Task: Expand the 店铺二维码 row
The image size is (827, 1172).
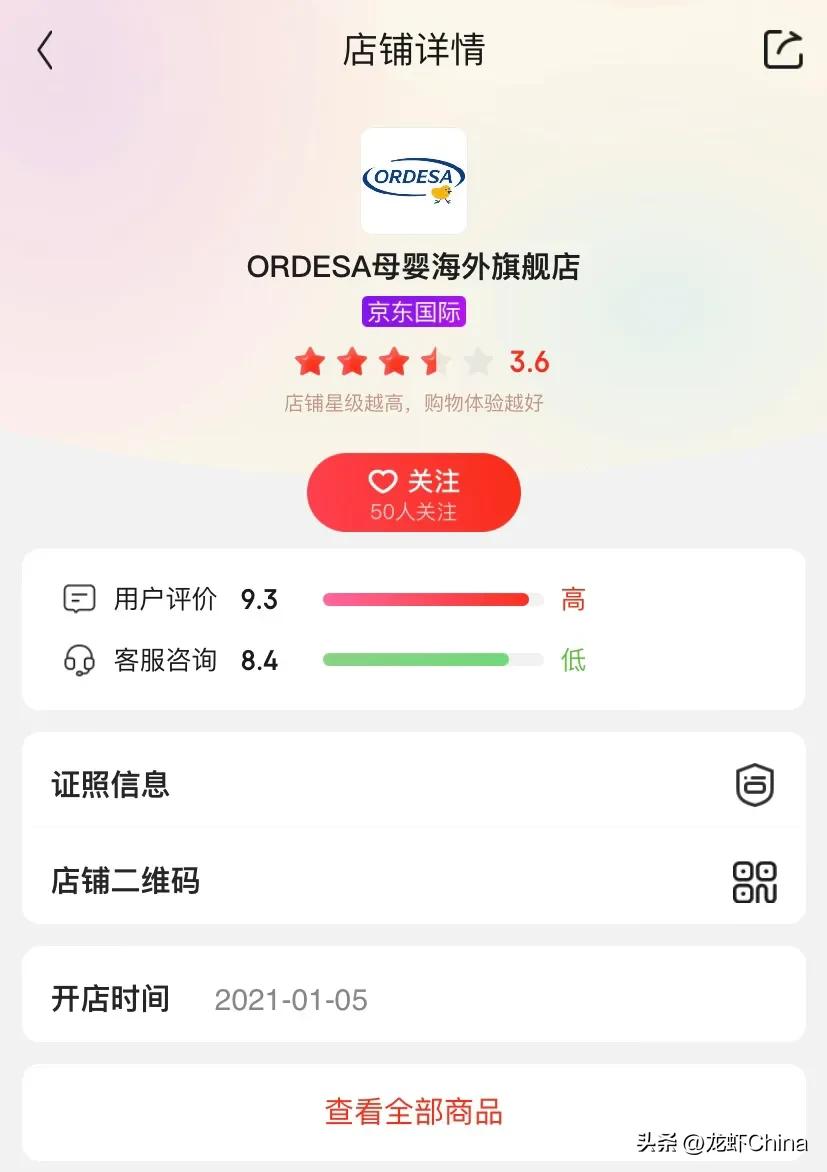Action: coord(413,882)
